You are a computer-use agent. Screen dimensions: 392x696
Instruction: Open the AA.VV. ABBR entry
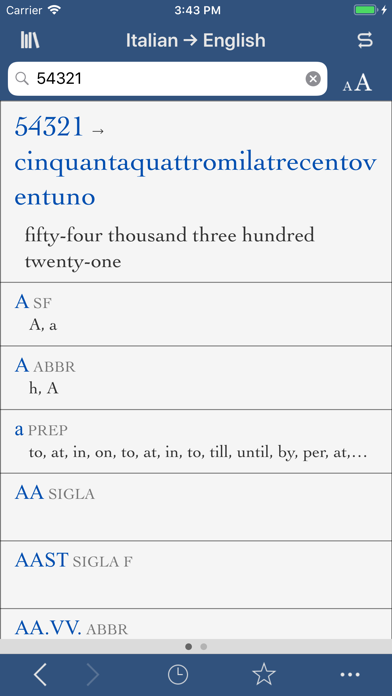pyautogui.click(x=196, y=624)
